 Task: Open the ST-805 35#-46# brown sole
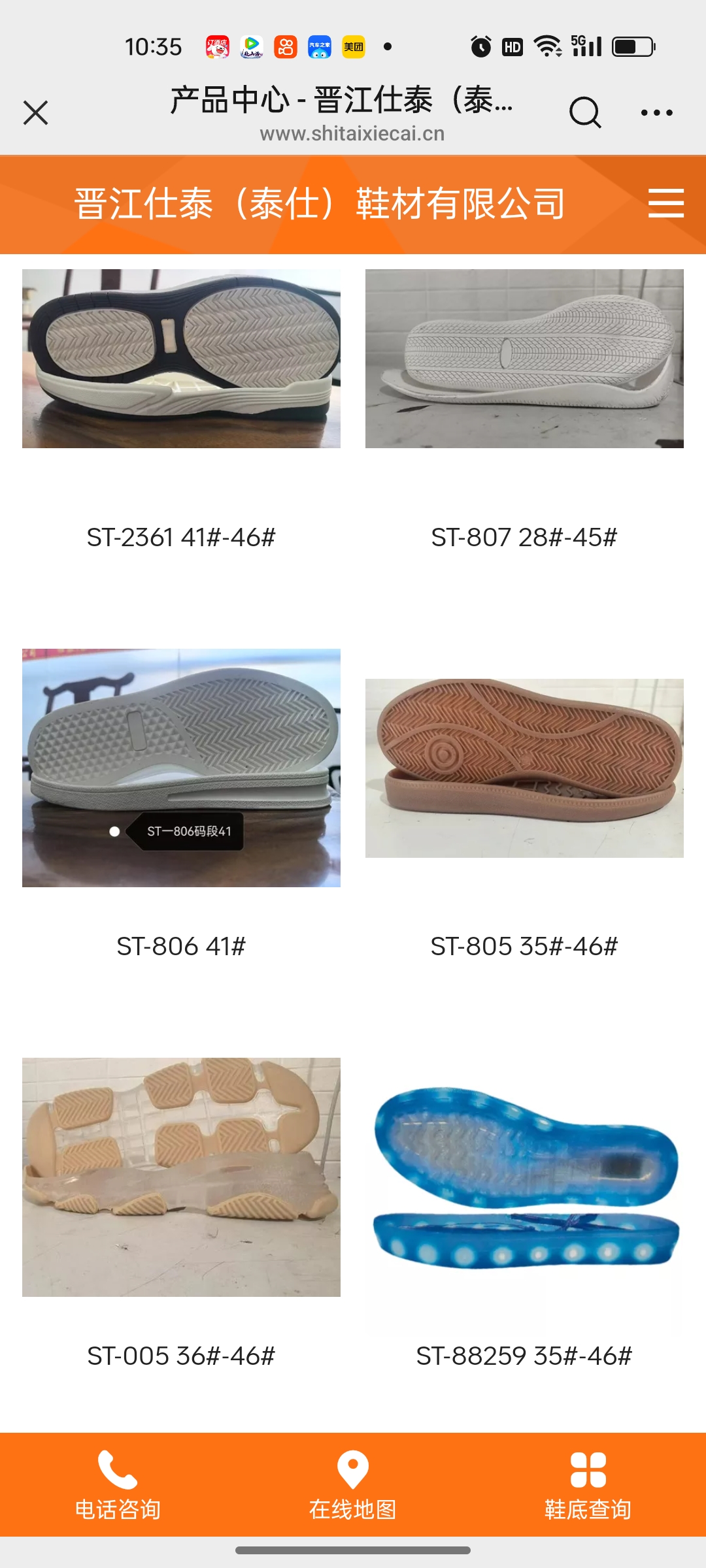click(x=524, y=768)
